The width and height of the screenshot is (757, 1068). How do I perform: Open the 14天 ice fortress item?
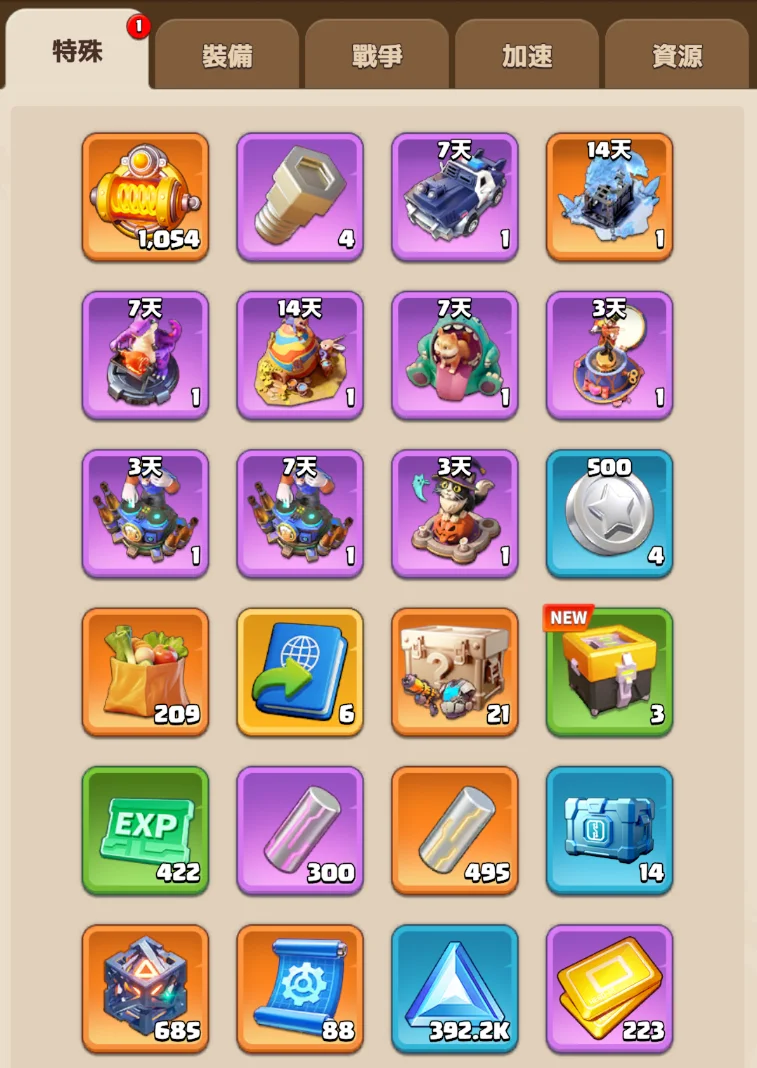[610, 197]
